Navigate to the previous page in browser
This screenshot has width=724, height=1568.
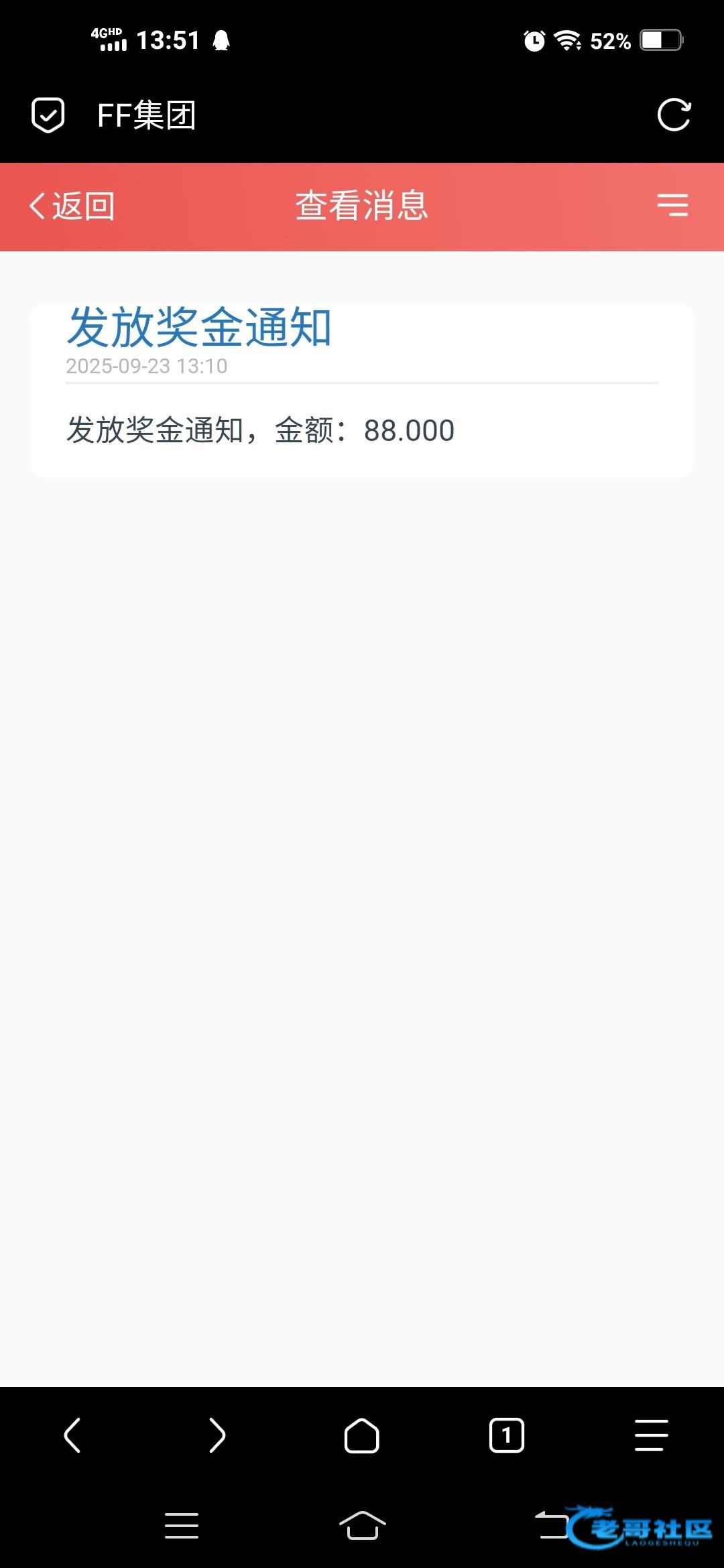click(x=72, y=1435)
